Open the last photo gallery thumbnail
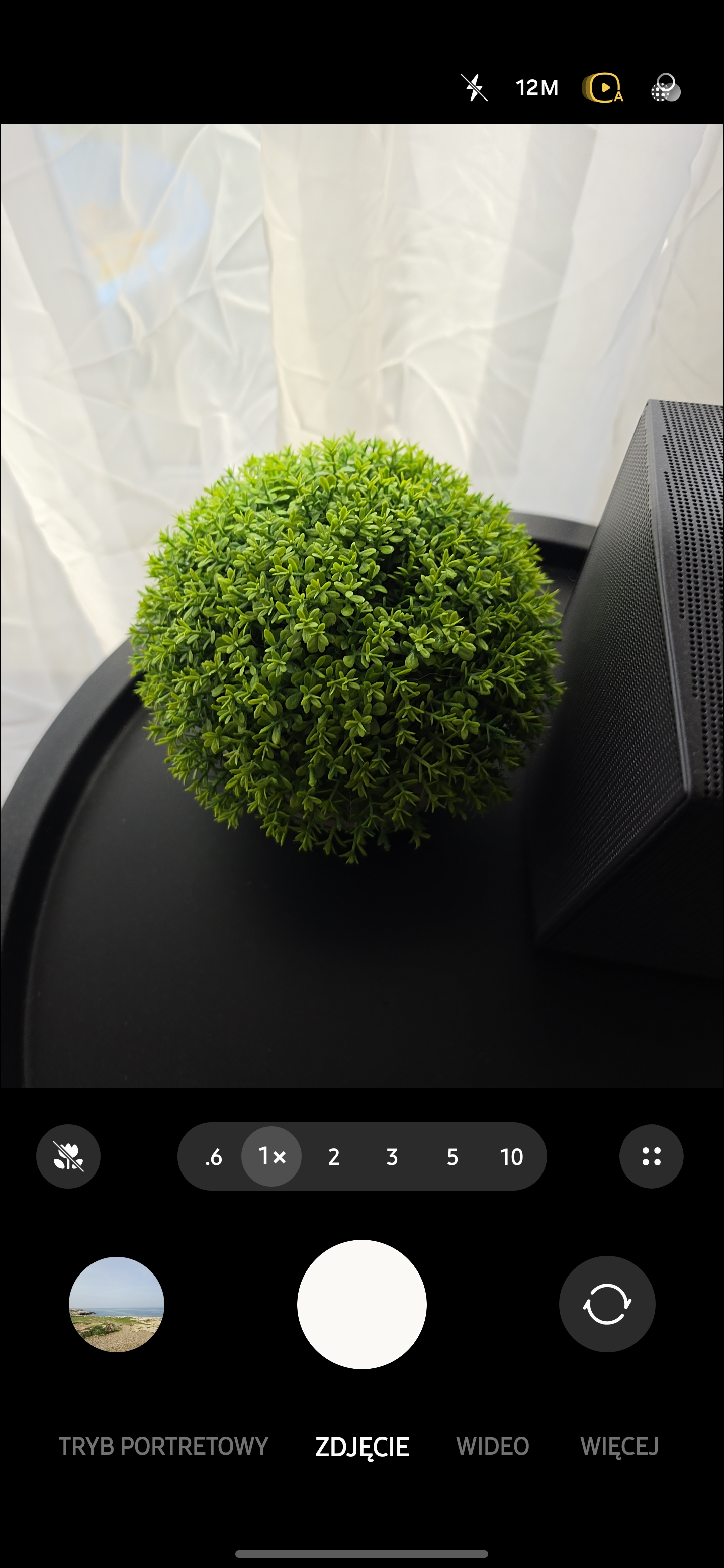The height and width of the screenshot is (1568, 724). click(x=116, y=1305)
